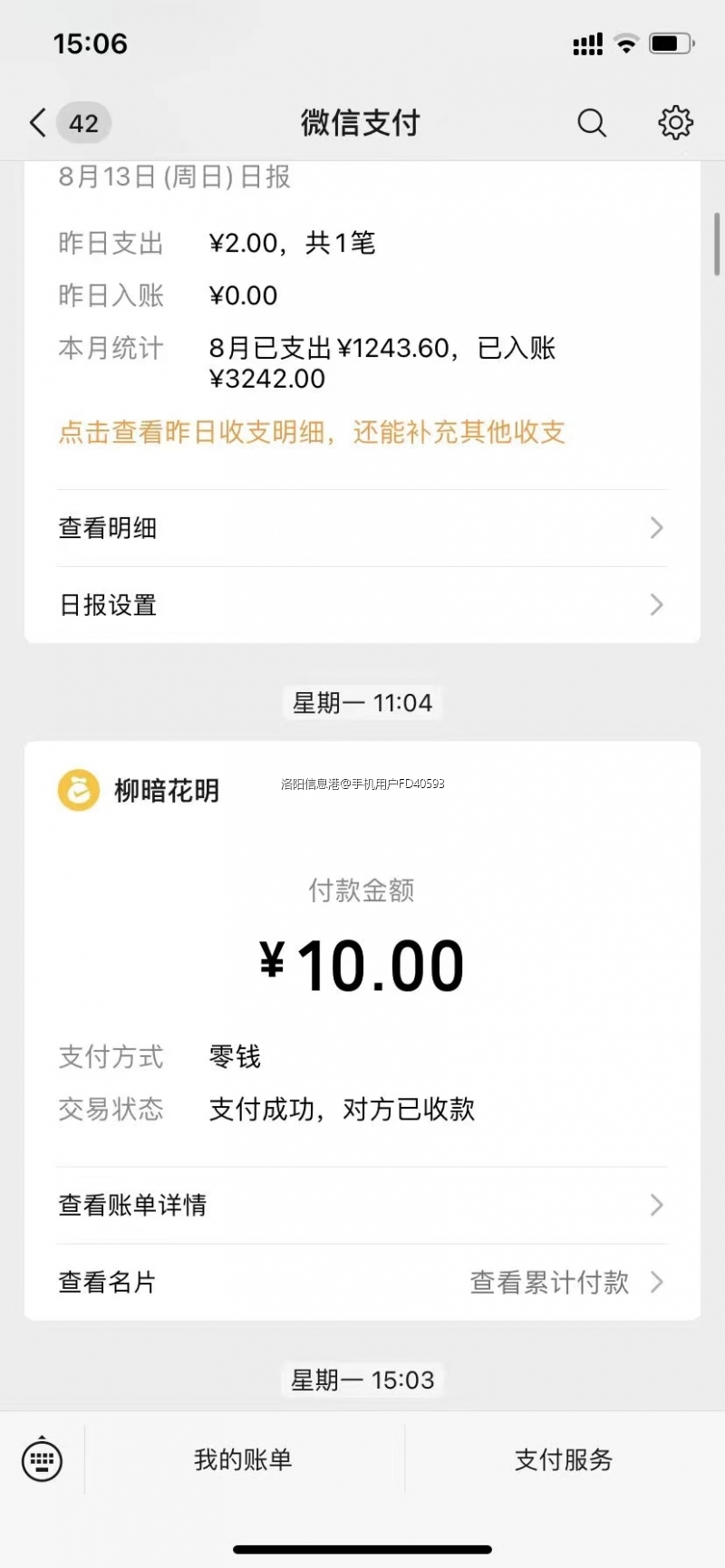
Task: Open the settings gear icon
Action: (674, 122)
